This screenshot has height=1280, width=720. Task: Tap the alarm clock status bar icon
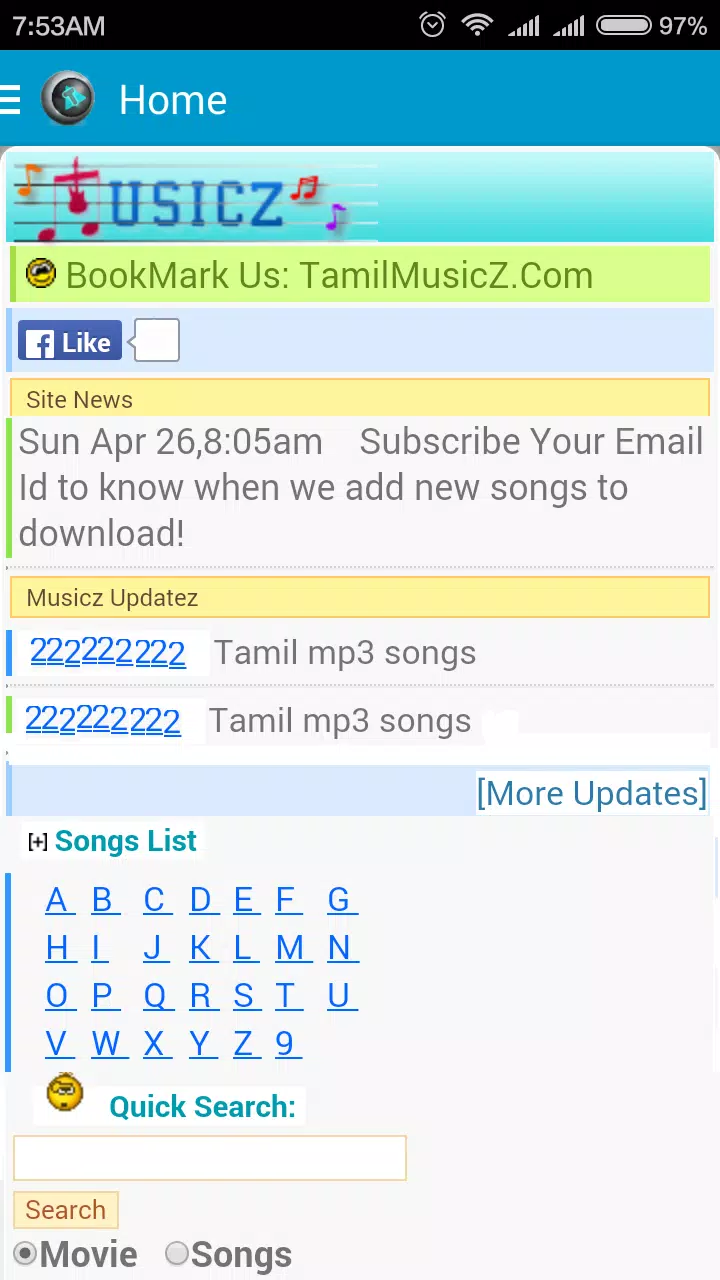[432, 25]
